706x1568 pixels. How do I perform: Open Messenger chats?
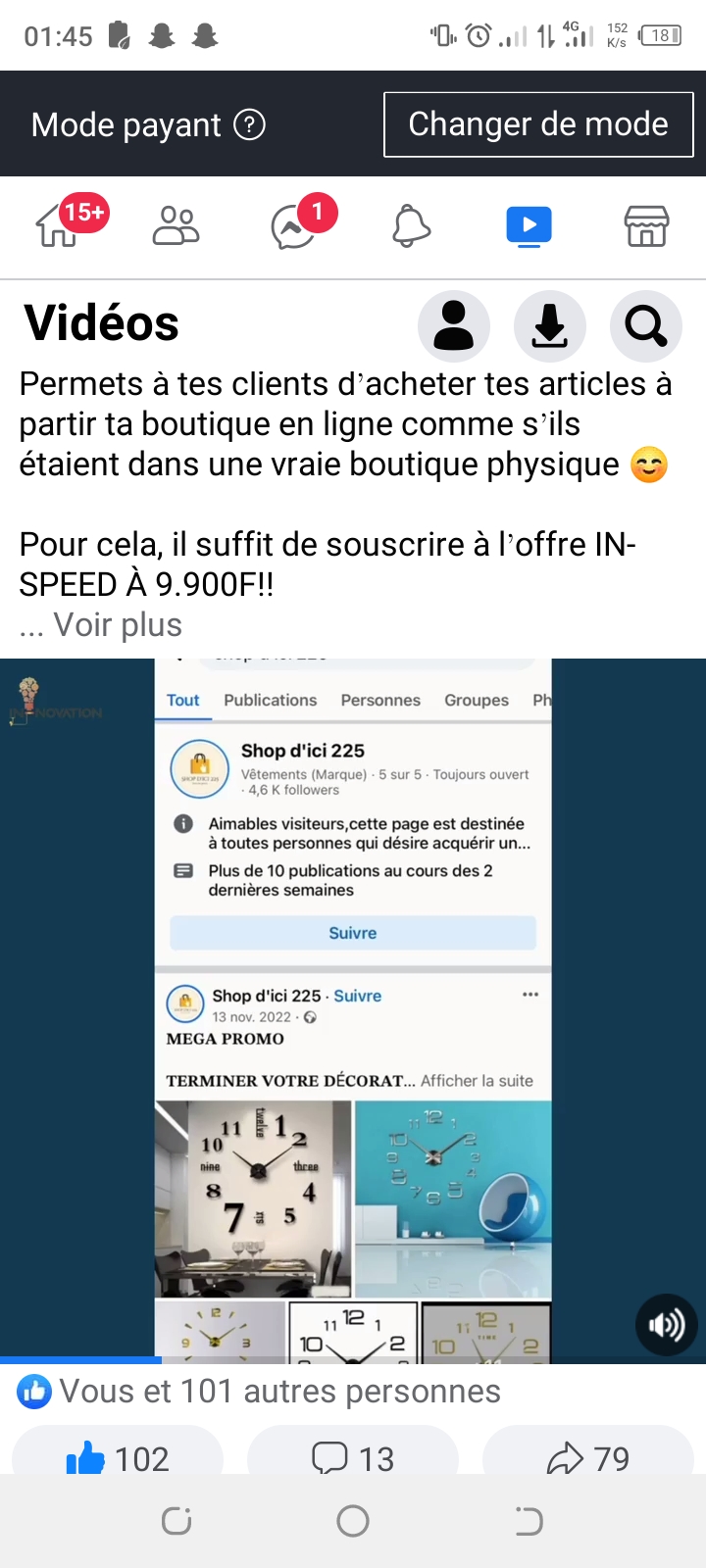294,227
